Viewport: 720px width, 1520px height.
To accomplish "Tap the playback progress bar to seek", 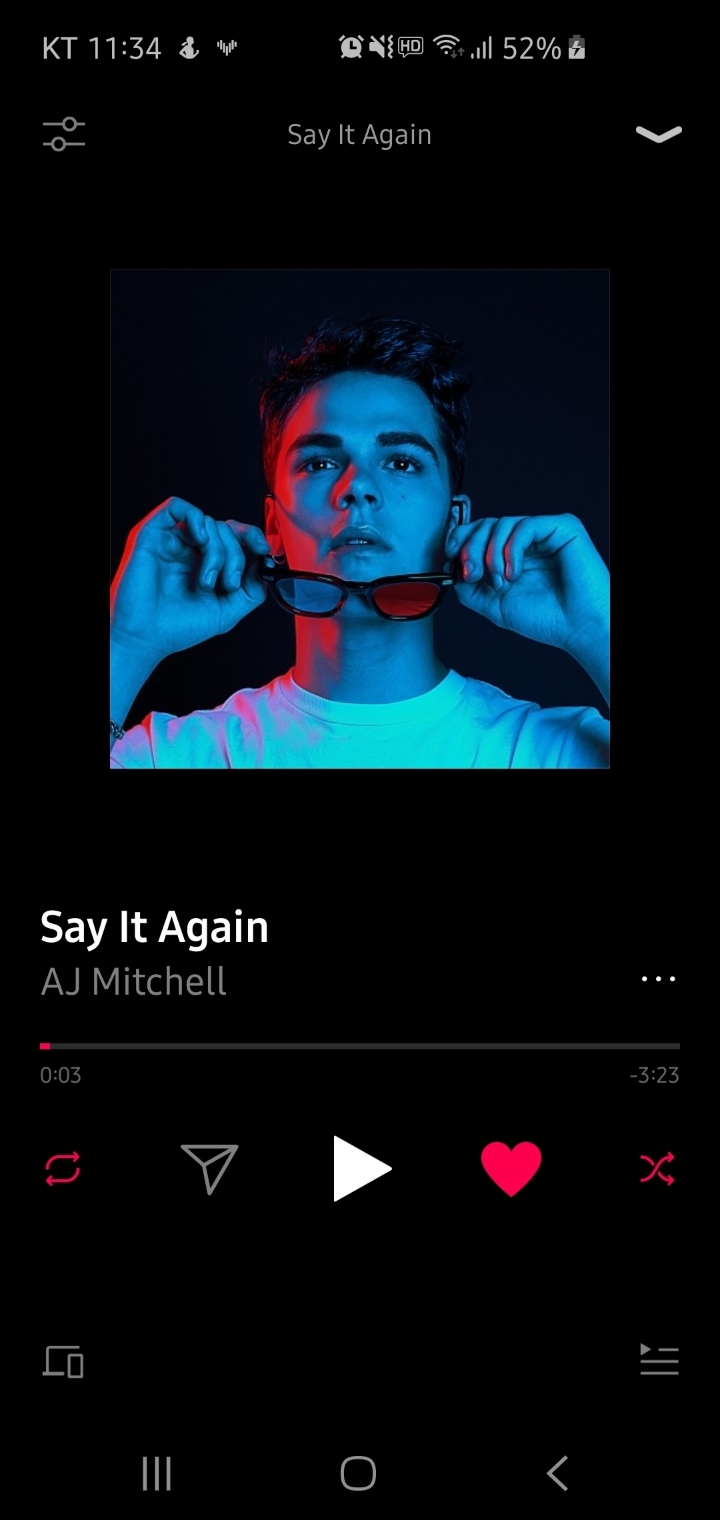I will tap(360, 1046).
